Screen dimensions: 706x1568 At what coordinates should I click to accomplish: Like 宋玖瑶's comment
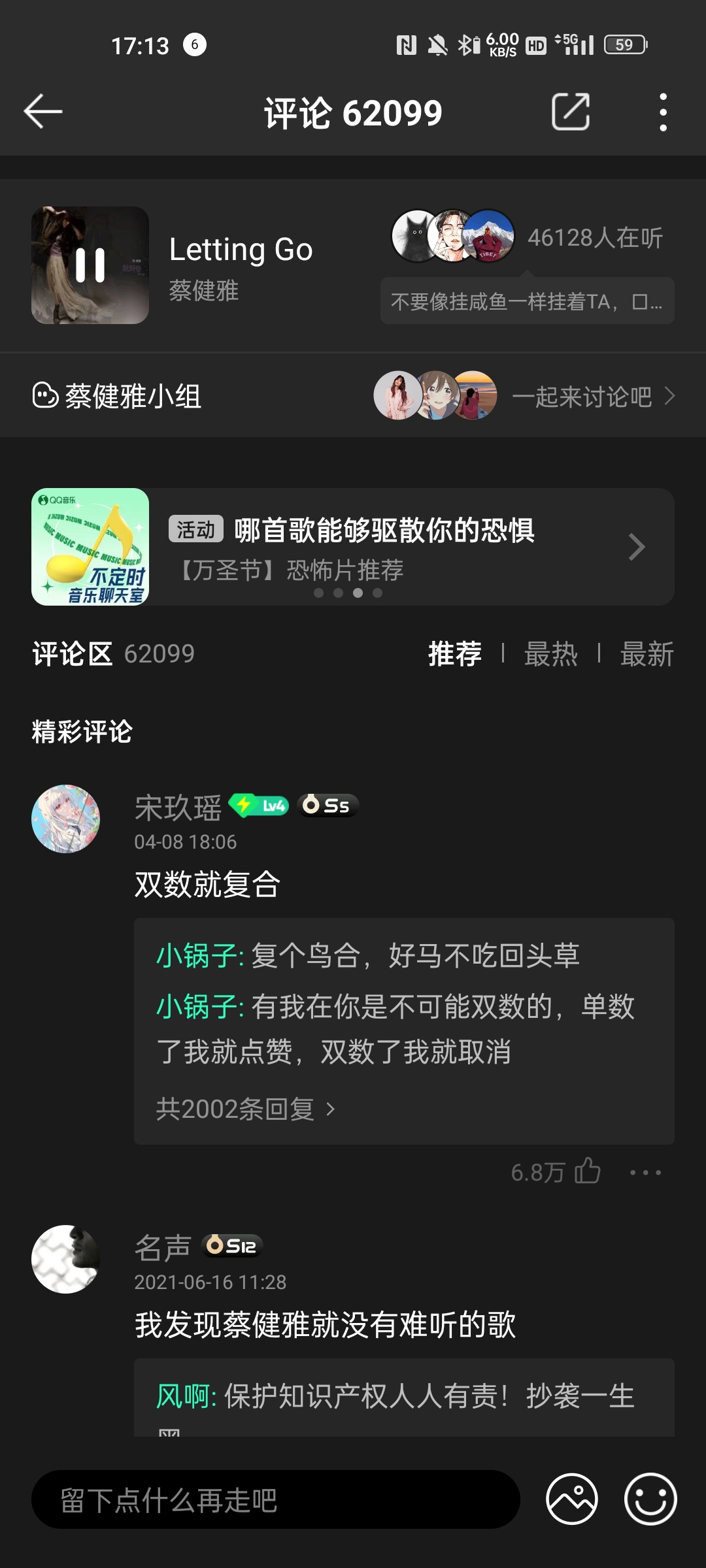point(588,1172)
